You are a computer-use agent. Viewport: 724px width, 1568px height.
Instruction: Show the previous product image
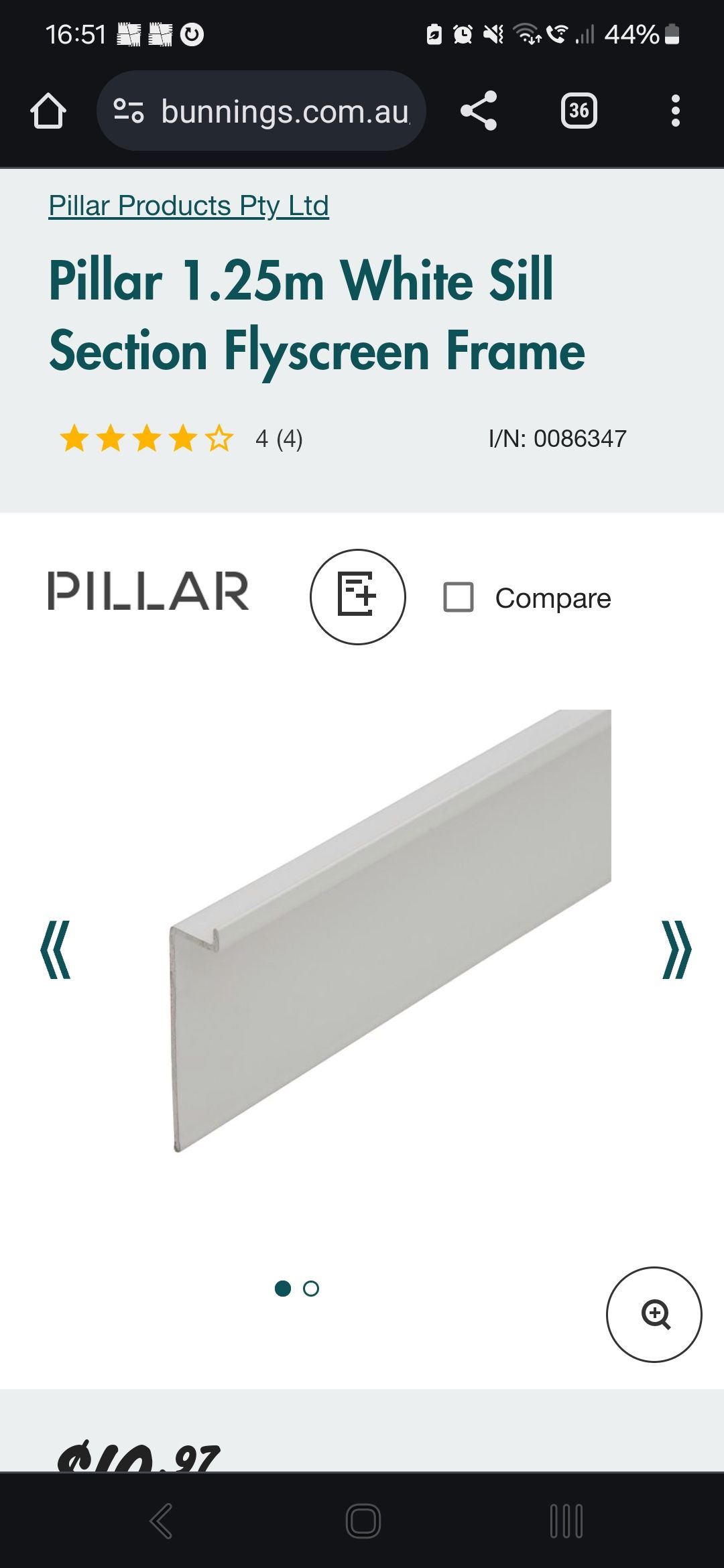pos(55,950)
